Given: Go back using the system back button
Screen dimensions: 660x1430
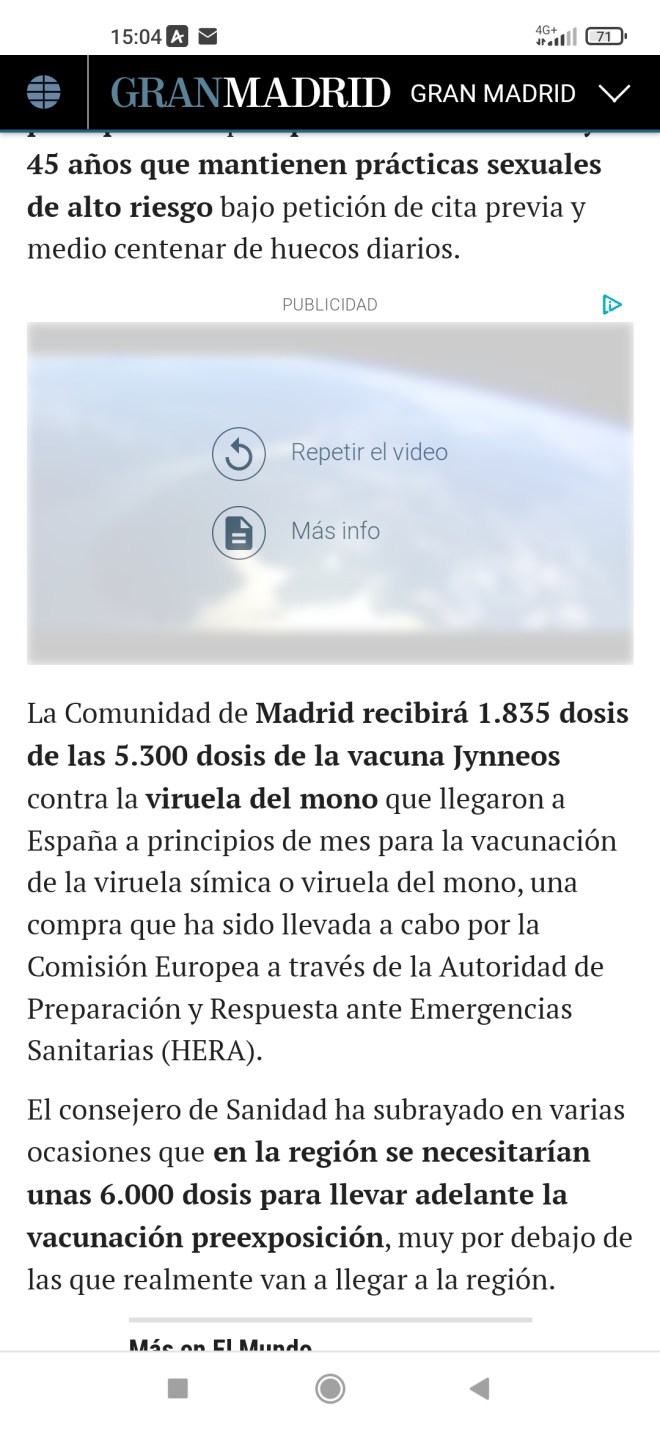Looking at the screenshot, I should [x=480, y=1388].
